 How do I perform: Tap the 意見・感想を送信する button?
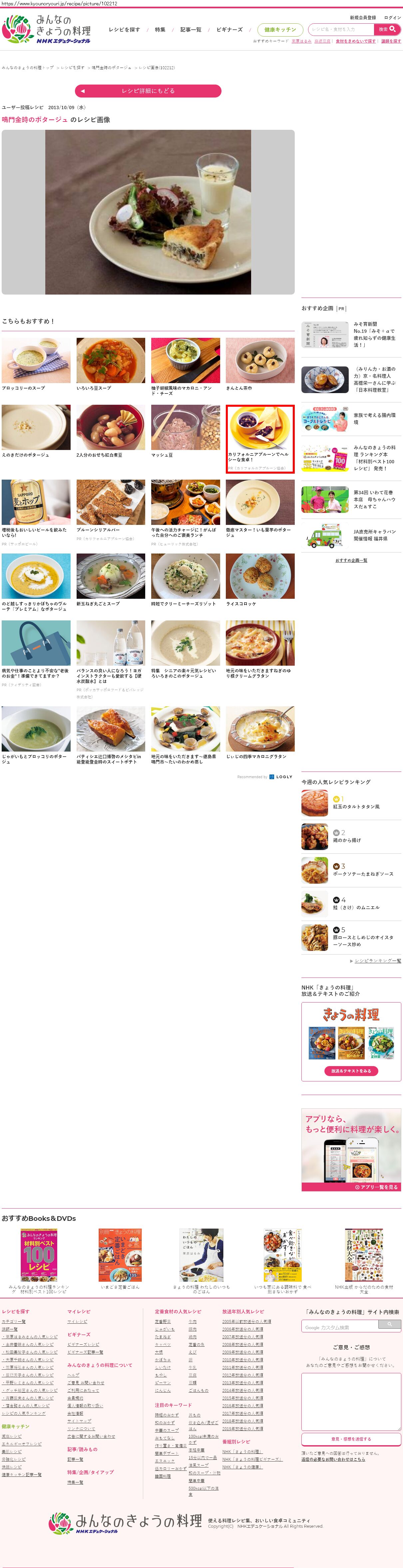(x=351, y=1439)
